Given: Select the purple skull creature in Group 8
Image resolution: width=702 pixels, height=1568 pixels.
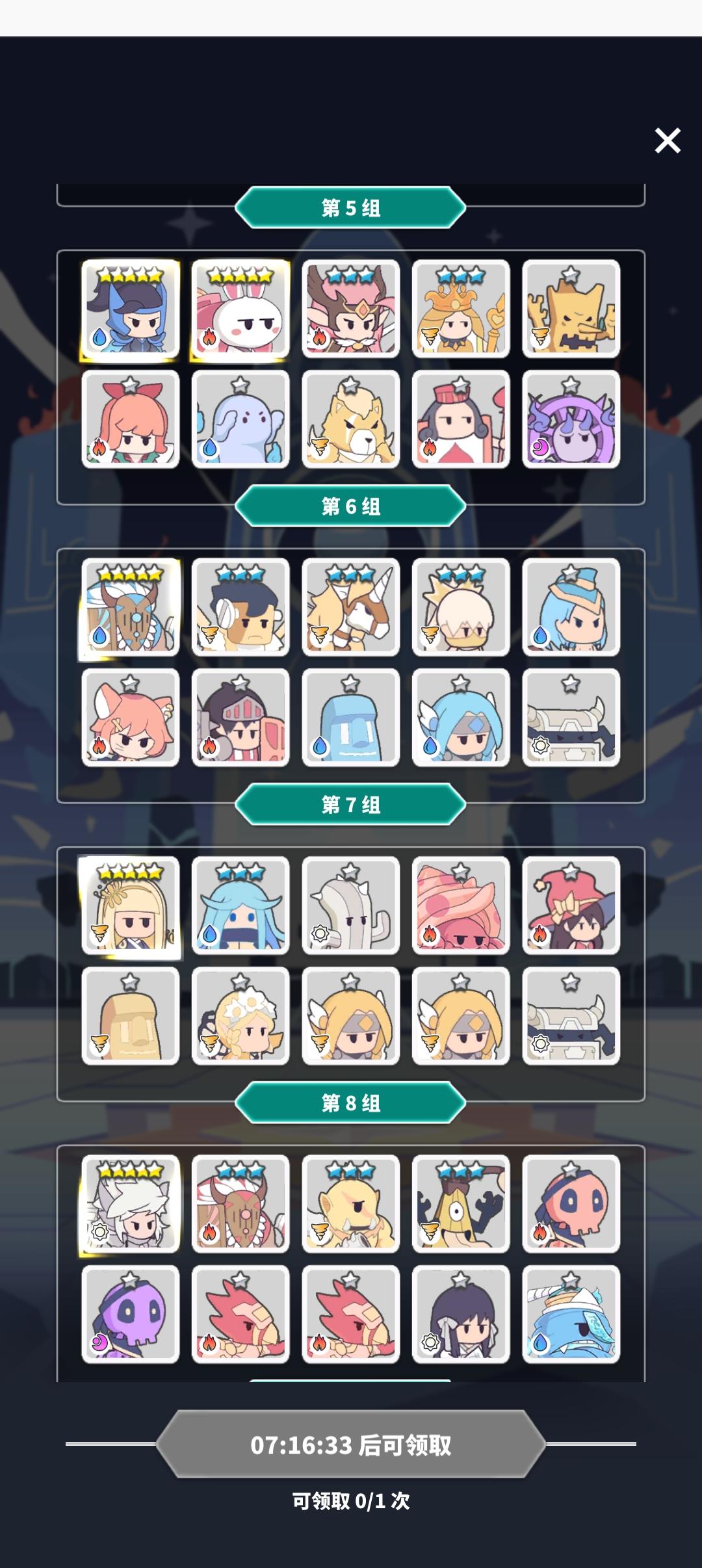Looking at the screenshot, I should point(129,1316).
